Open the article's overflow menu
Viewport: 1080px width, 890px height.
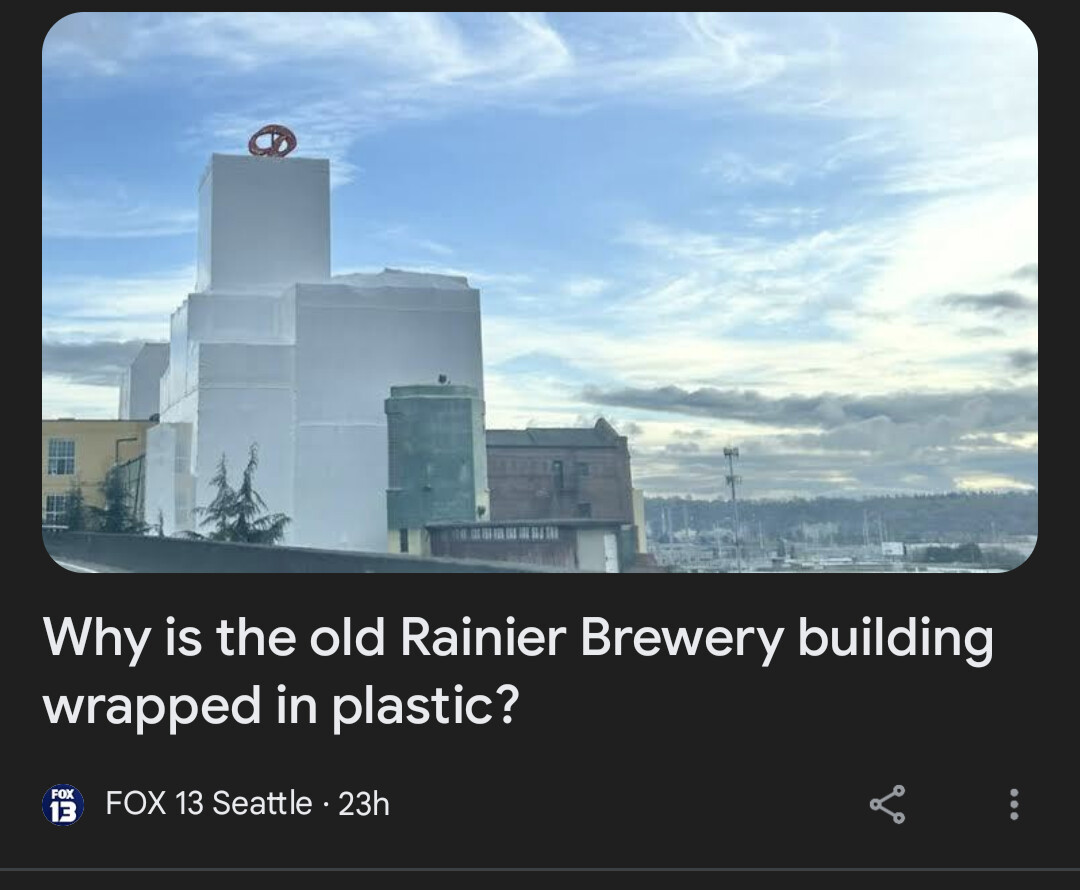tap(1014, 804)
